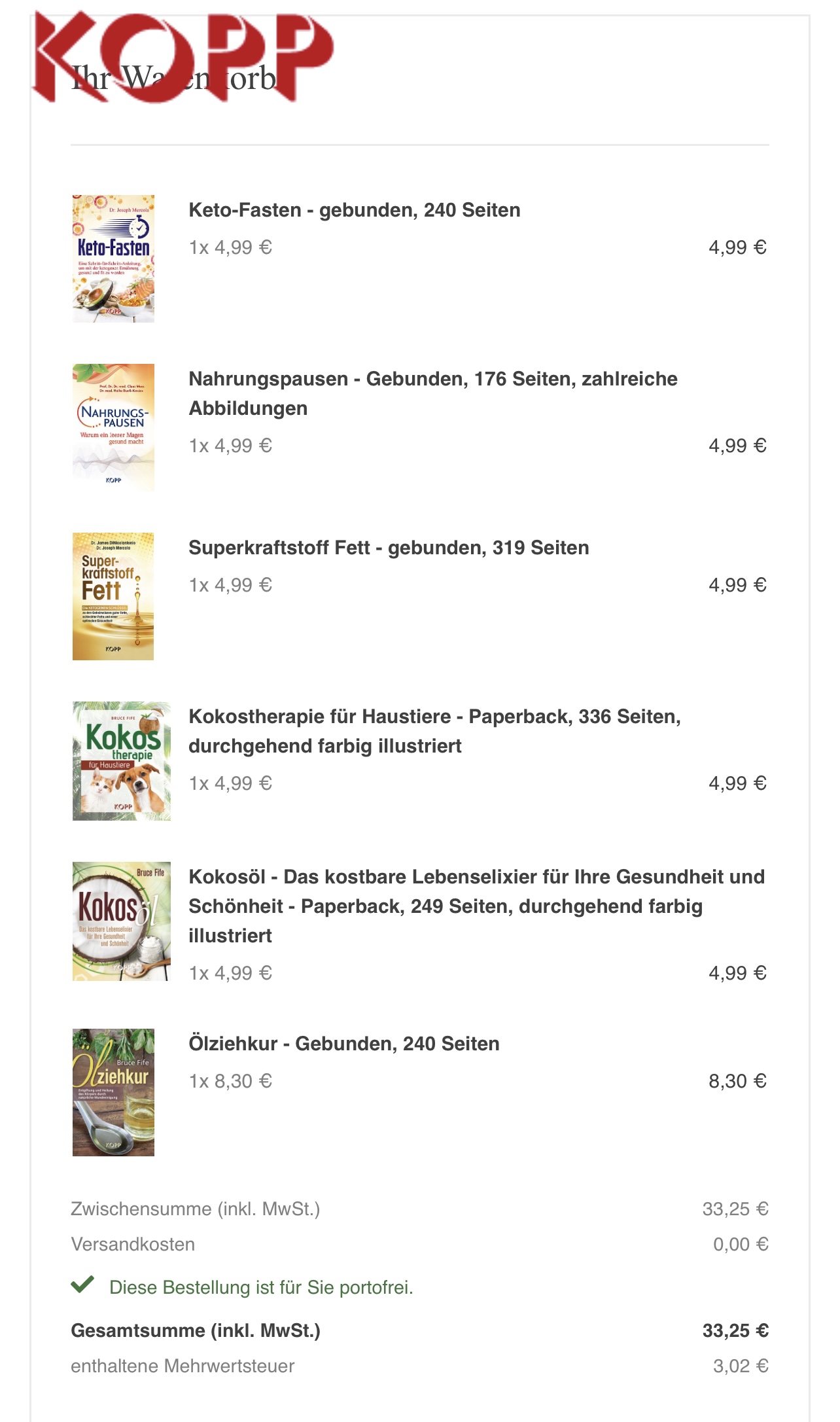840x1422 pixels.
Task: Open Kokostherapie für Haustiere cover image
Action: [x=122, y=761]
